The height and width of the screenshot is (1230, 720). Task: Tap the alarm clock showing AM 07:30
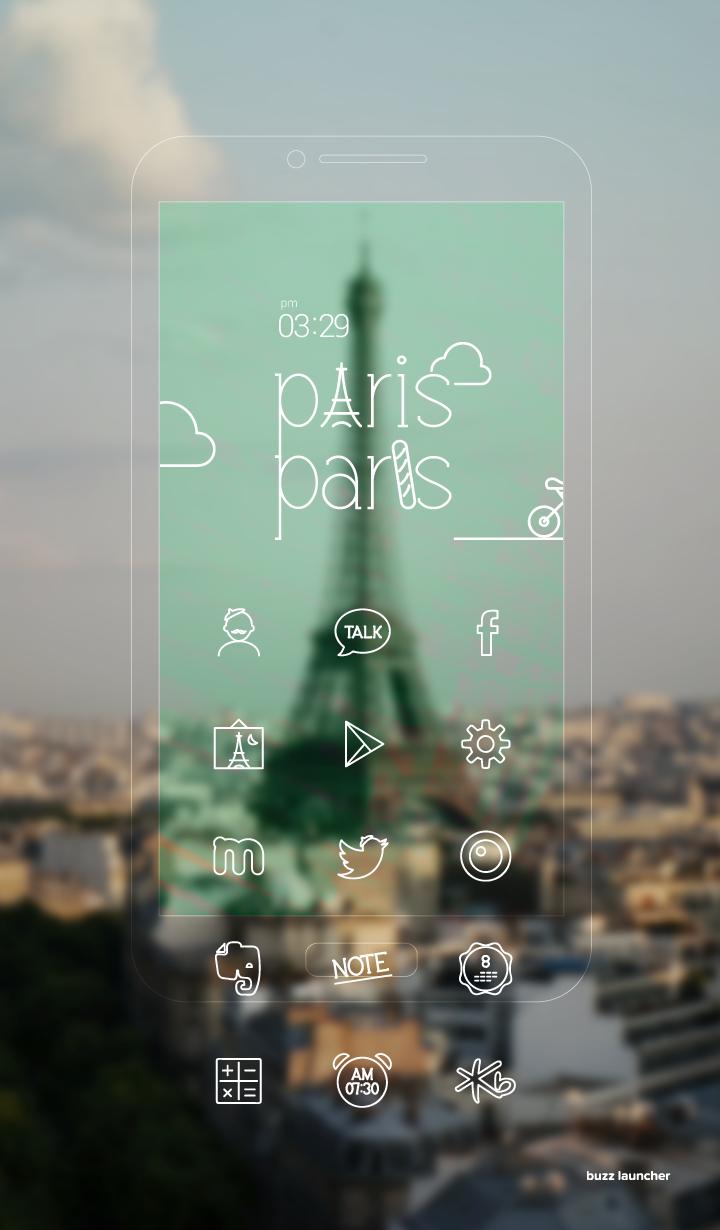(x=360, y=1081)
